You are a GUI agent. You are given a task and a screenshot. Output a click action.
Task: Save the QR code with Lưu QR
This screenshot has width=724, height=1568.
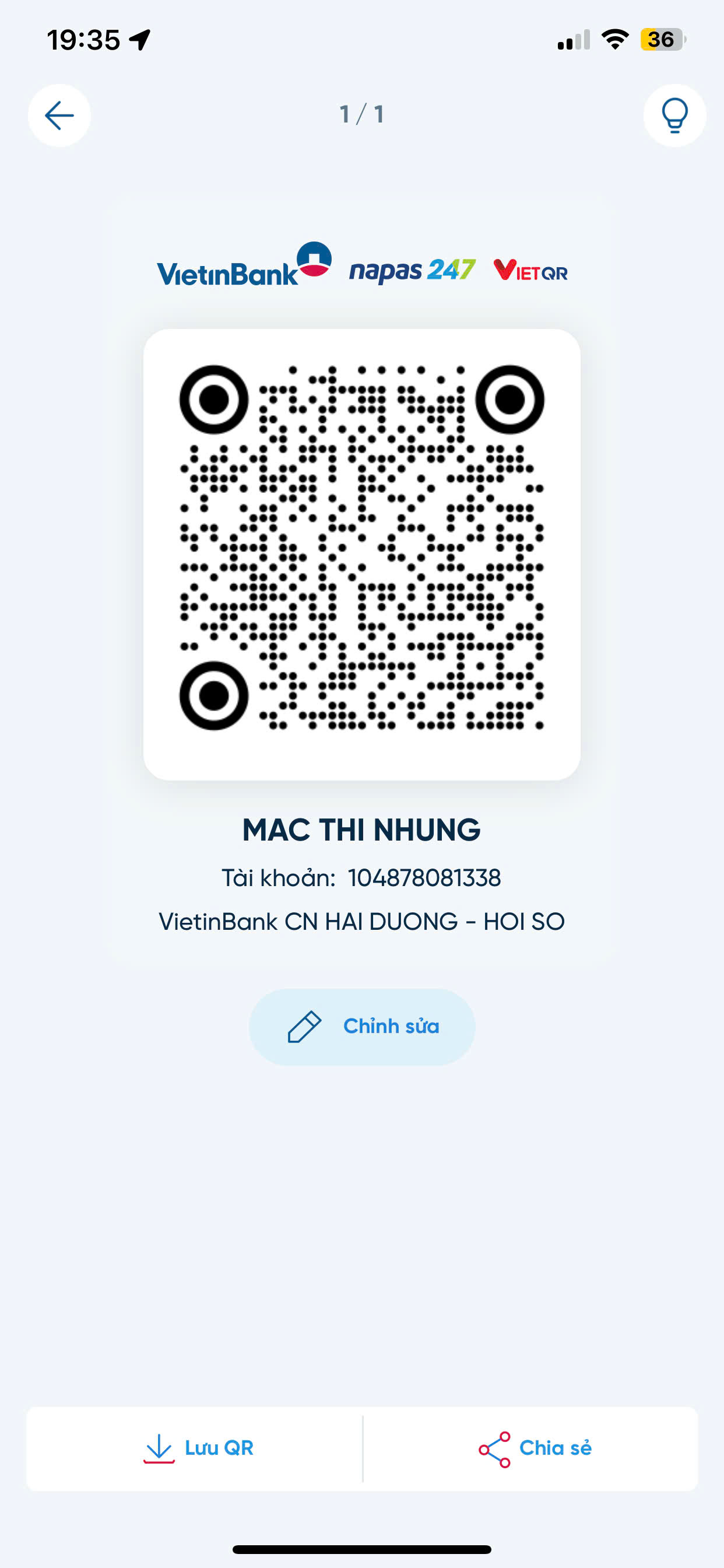click(198, 1448)
